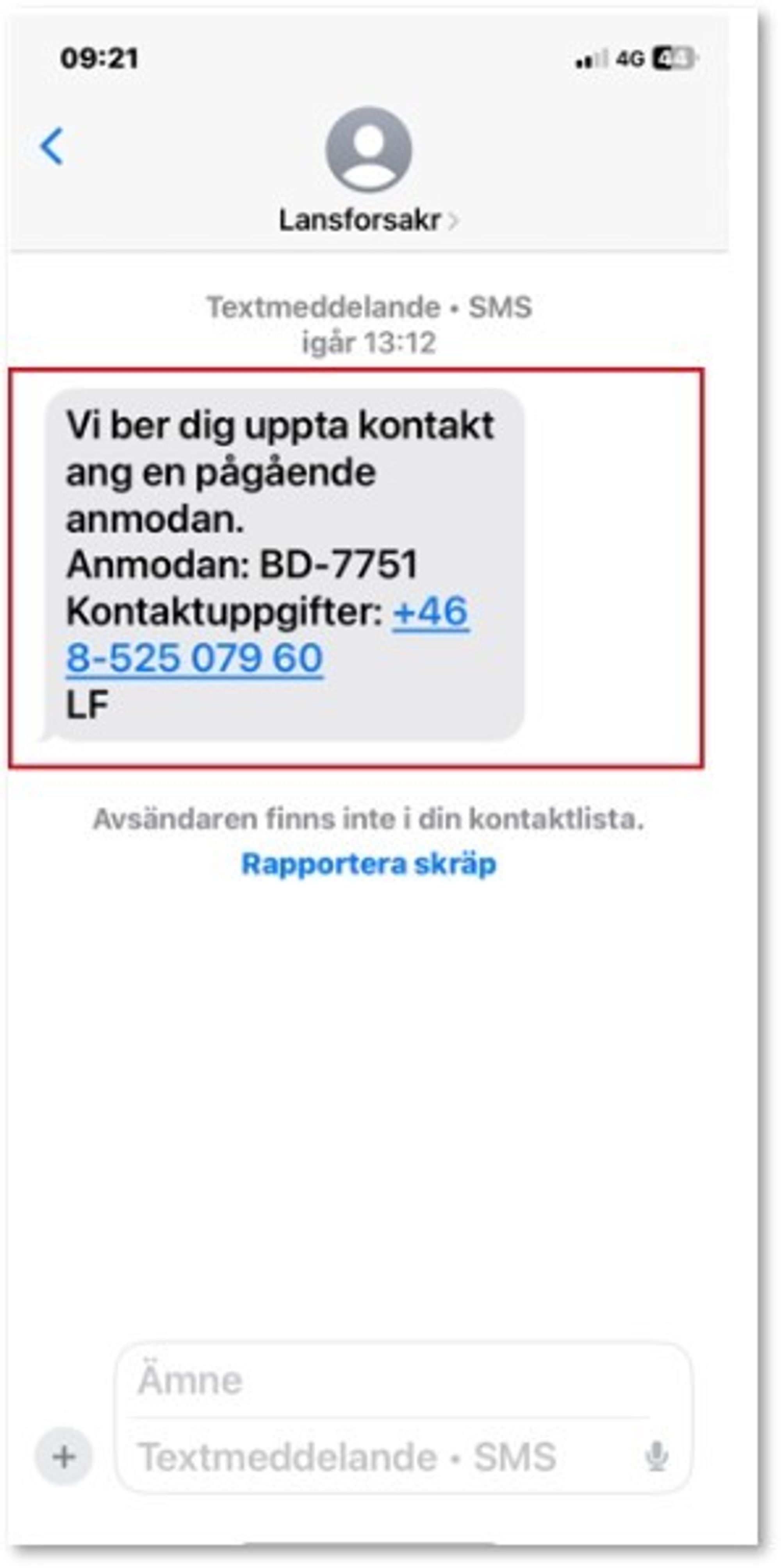This screenshot has width=781, height=1568.
Task: Call the number +46 8-525 079 60
Action: coord(194,658)
